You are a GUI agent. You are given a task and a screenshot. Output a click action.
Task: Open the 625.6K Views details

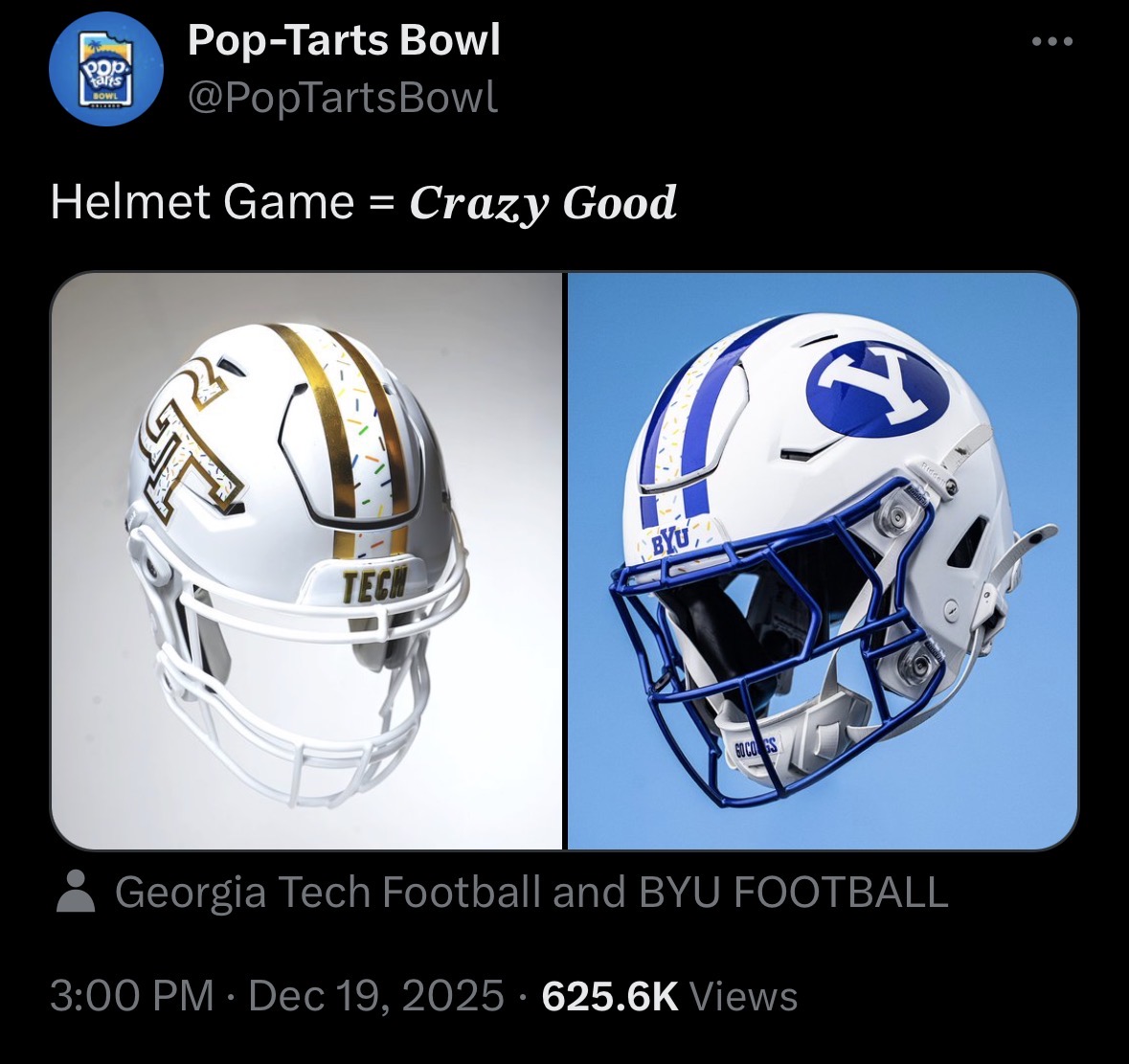pyautogui.click(x=668, y=996)
